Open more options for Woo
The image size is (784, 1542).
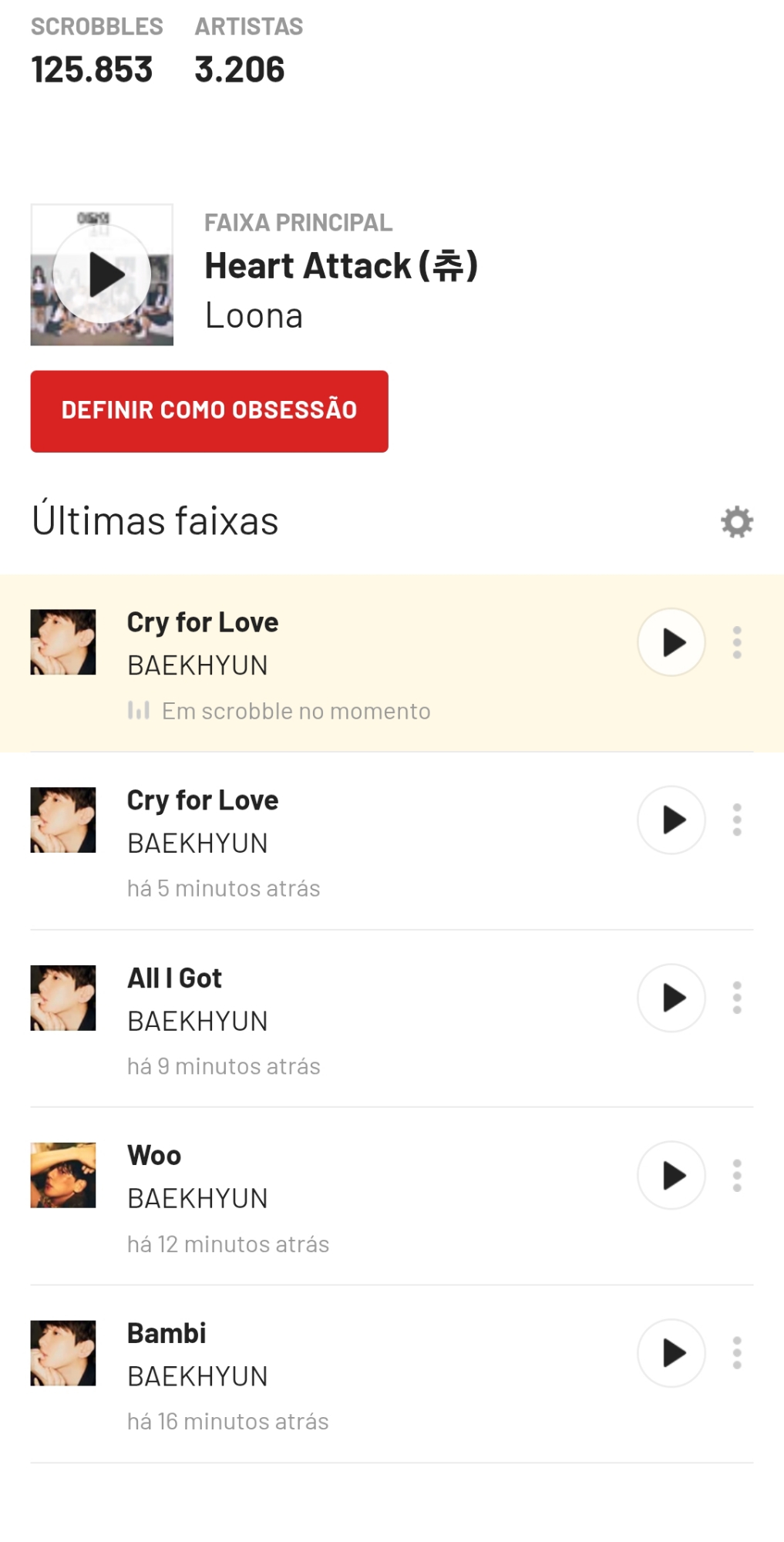737,1175
